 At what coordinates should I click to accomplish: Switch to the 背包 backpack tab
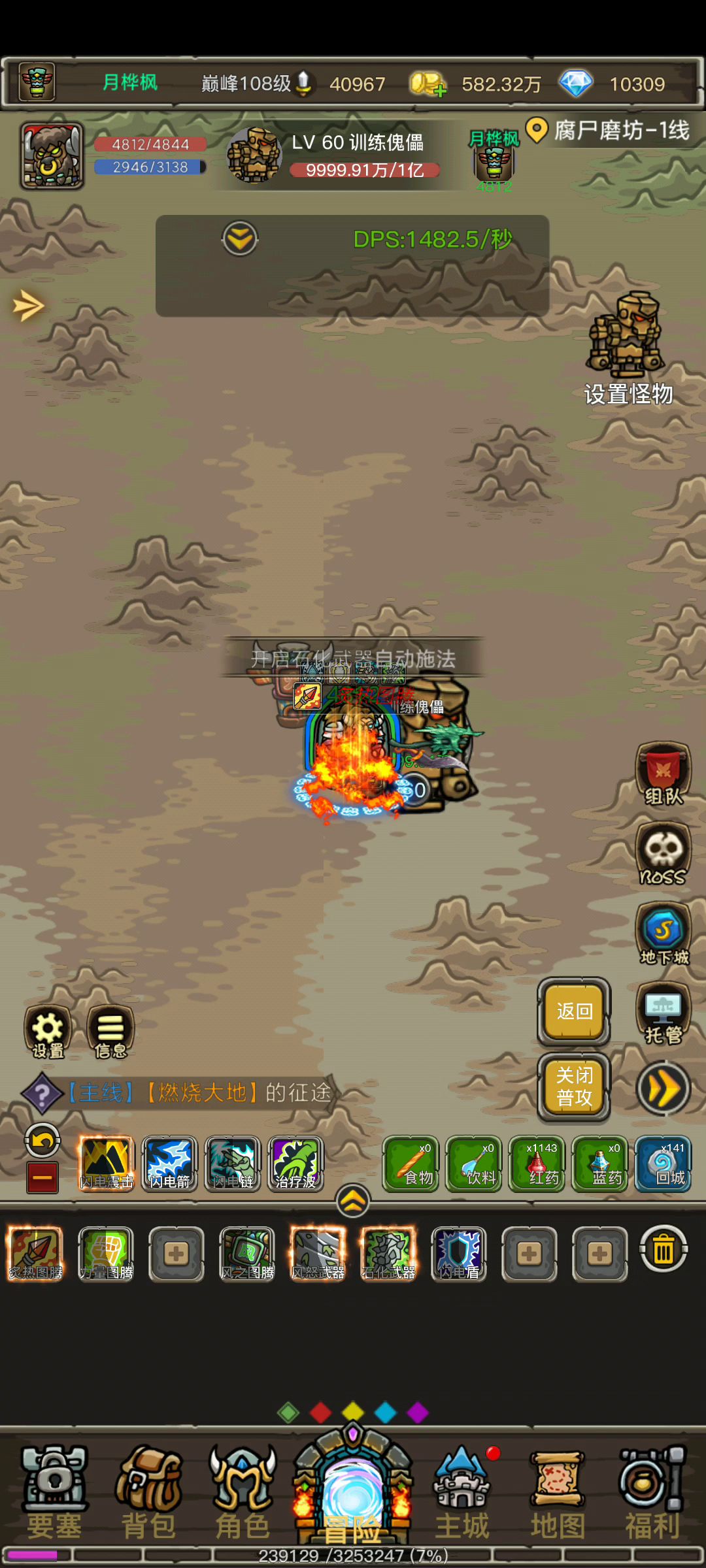click(x=148, y=1493)
